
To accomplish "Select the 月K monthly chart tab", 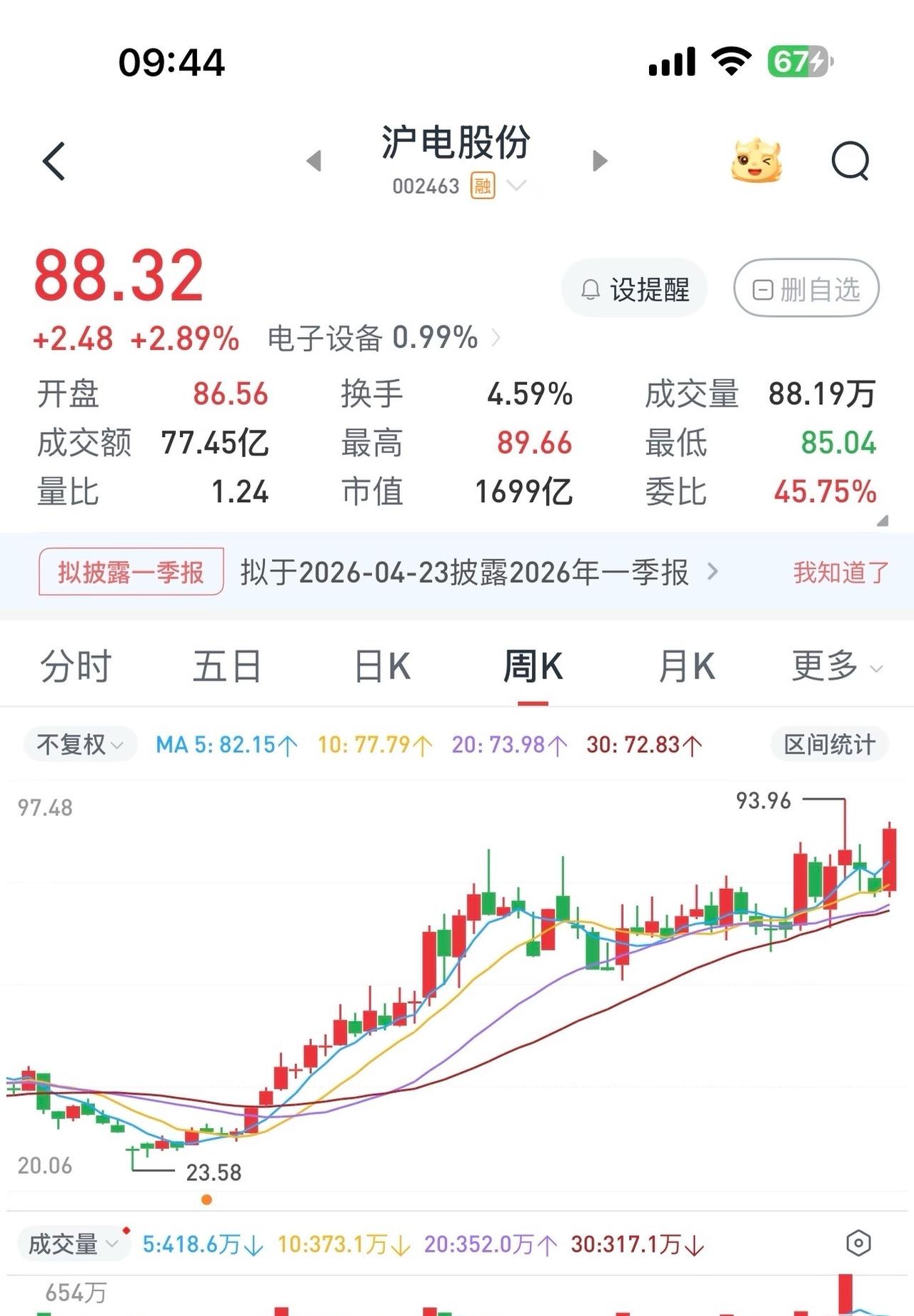I will (686, 665).
